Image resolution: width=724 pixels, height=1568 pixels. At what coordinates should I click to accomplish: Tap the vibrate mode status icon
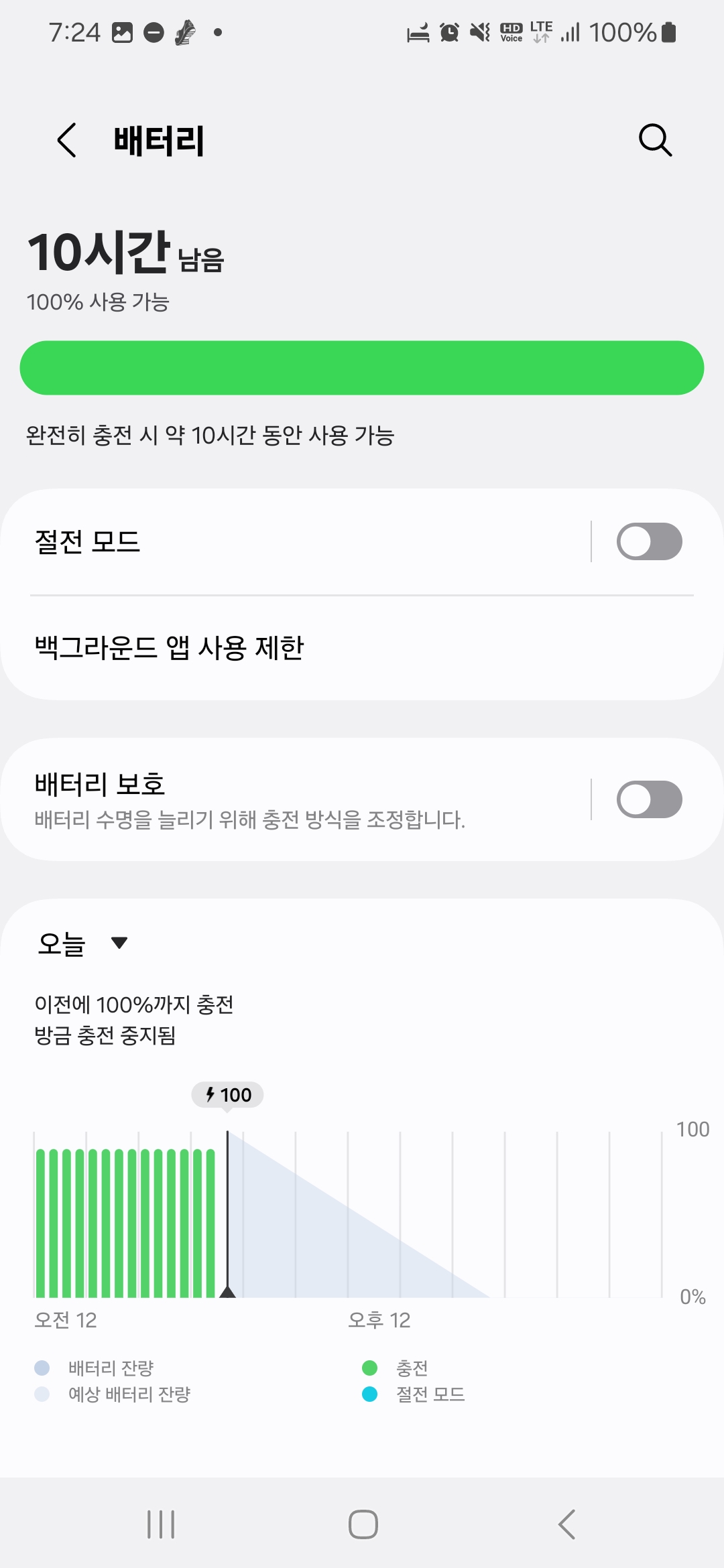(x=478, y=31)
